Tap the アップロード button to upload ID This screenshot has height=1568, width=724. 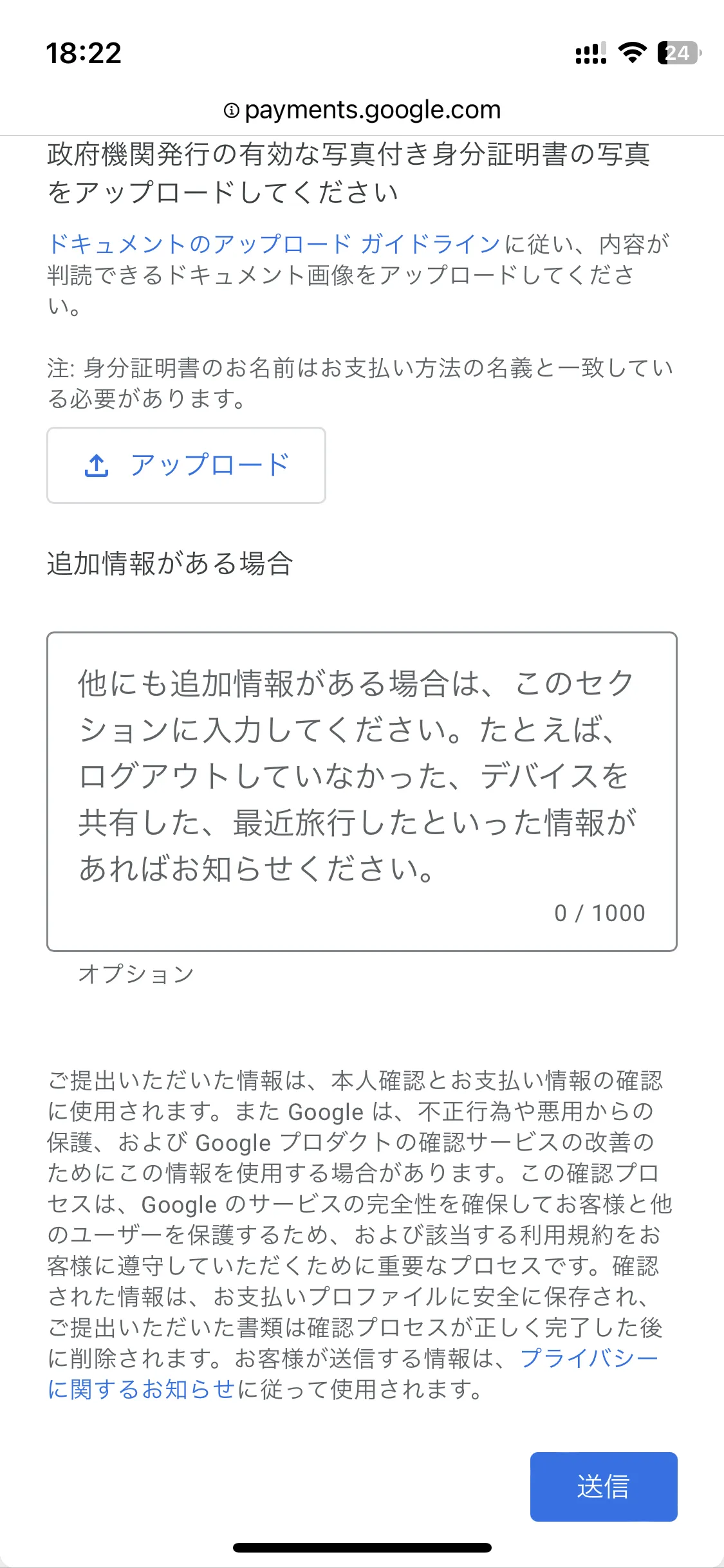(186, 465)
